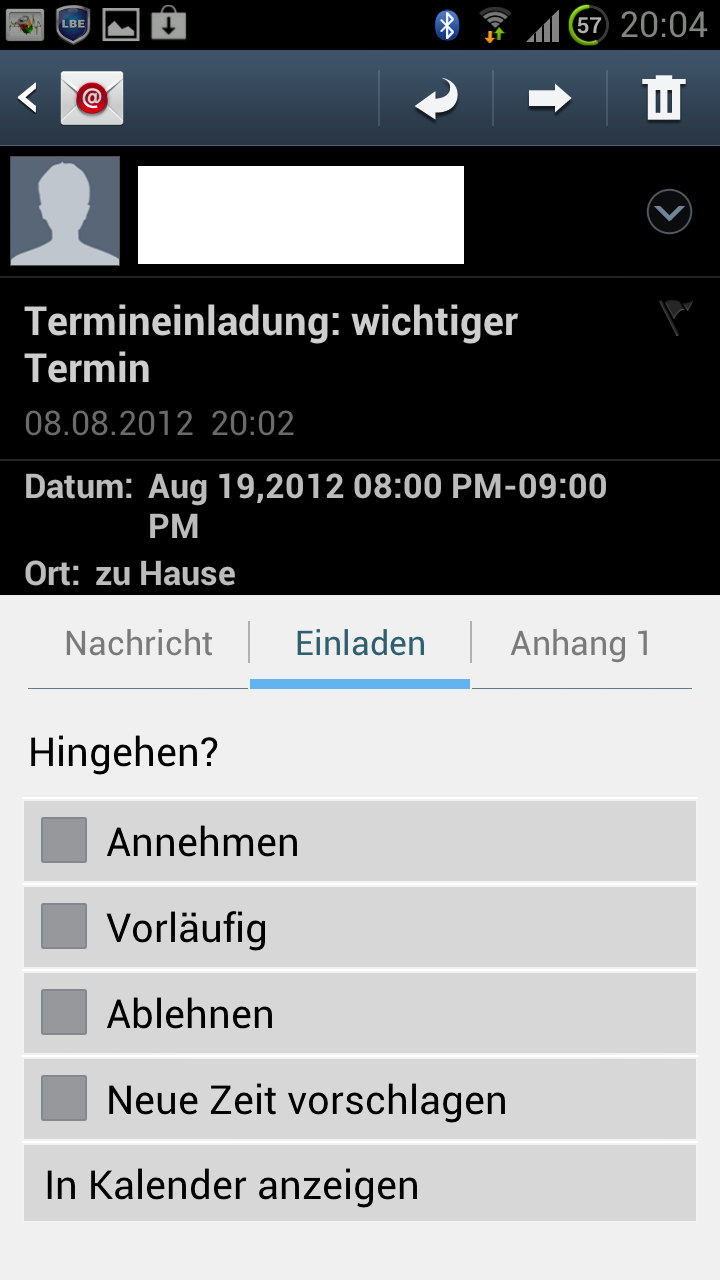The height and width of the screenshot is (1280, 720).
Task: Open the sender's contact picture
Action: [65, 211]
